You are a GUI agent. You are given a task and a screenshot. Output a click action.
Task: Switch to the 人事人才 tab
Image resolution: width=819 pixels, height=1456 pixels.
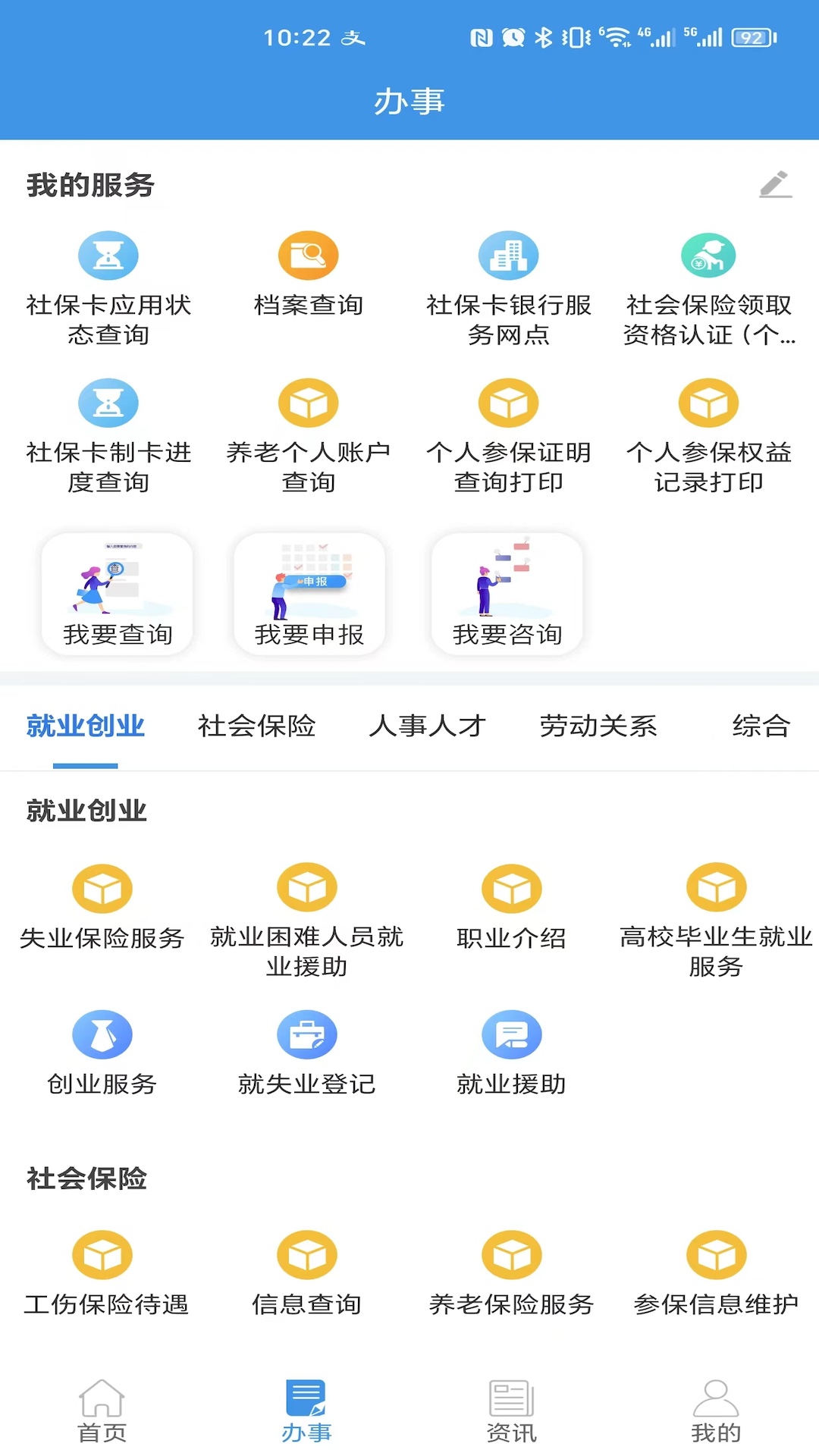(x=427, y=726)
